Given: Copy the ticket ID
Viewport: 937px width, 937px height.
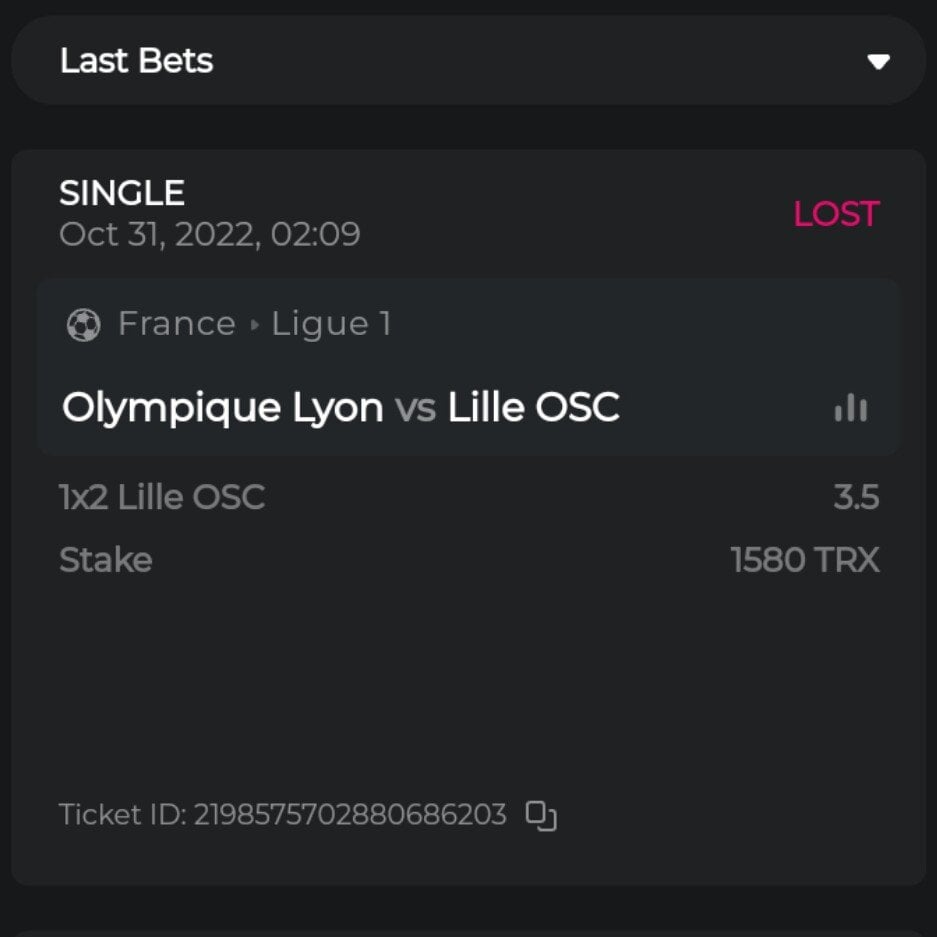Looking at the screenshot, I should pyautogui.click(x=541, y=816).
